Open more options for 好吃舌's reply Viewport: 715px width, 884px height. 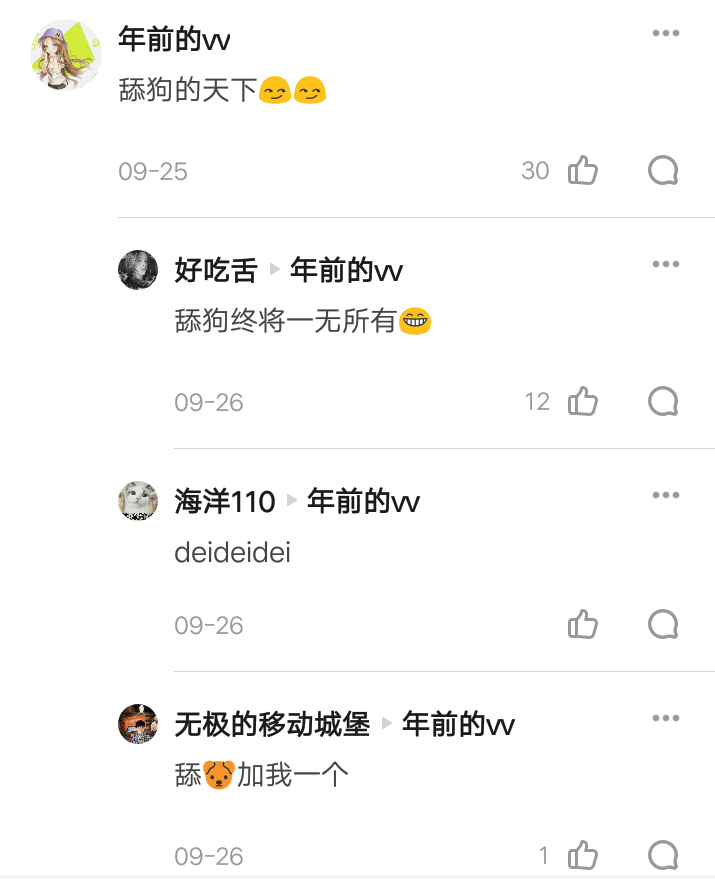[x=666, y=264]
